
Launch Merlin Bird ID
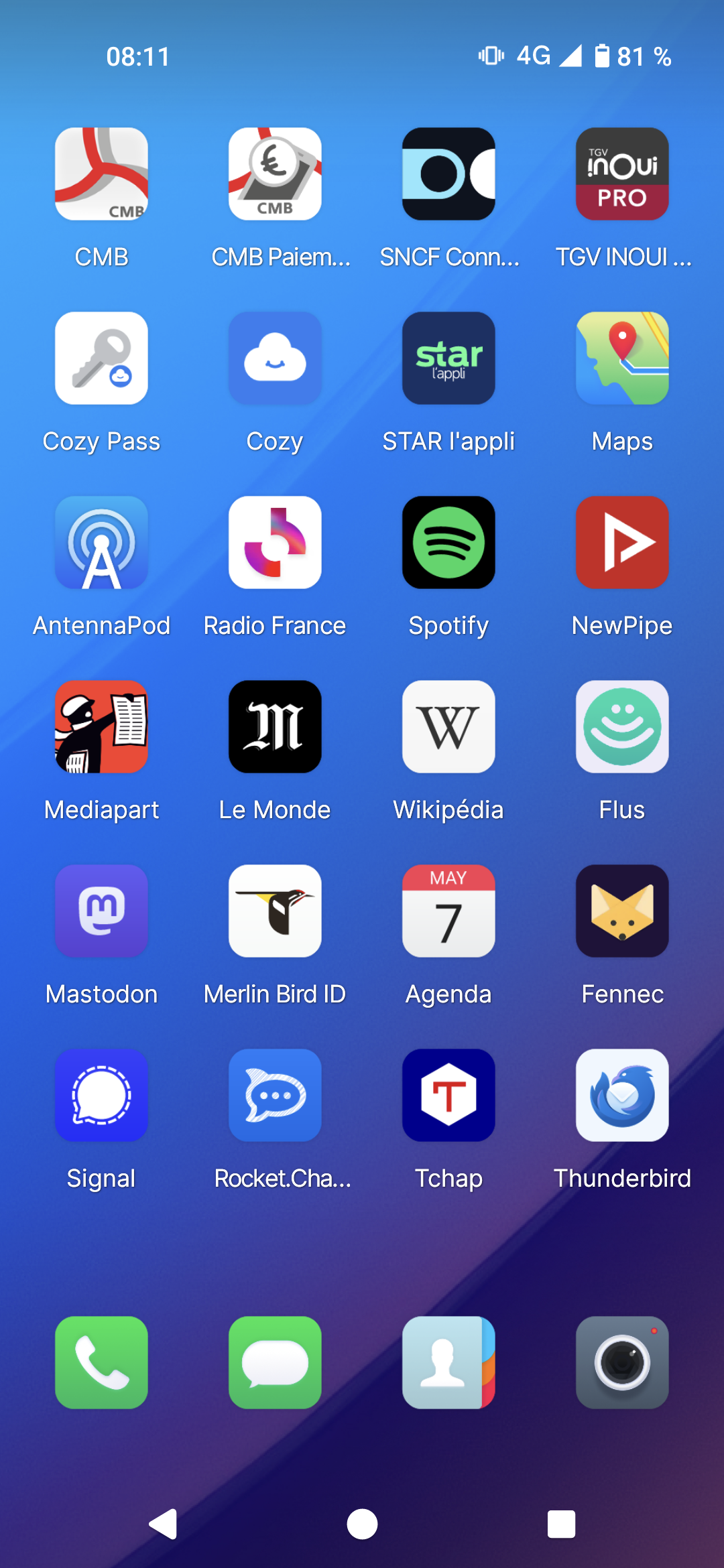pos(275,911)
